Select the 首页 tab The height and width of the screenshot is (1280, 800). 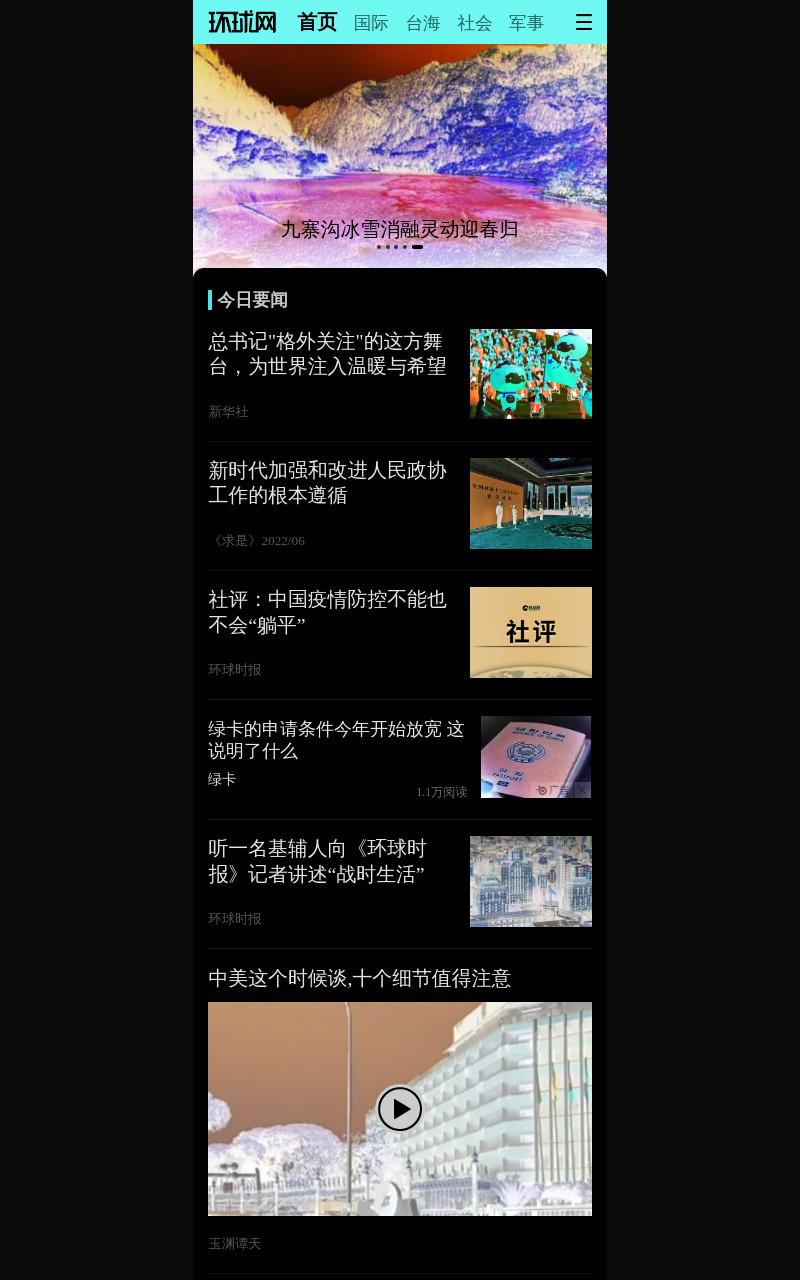(x=317, y=22)
